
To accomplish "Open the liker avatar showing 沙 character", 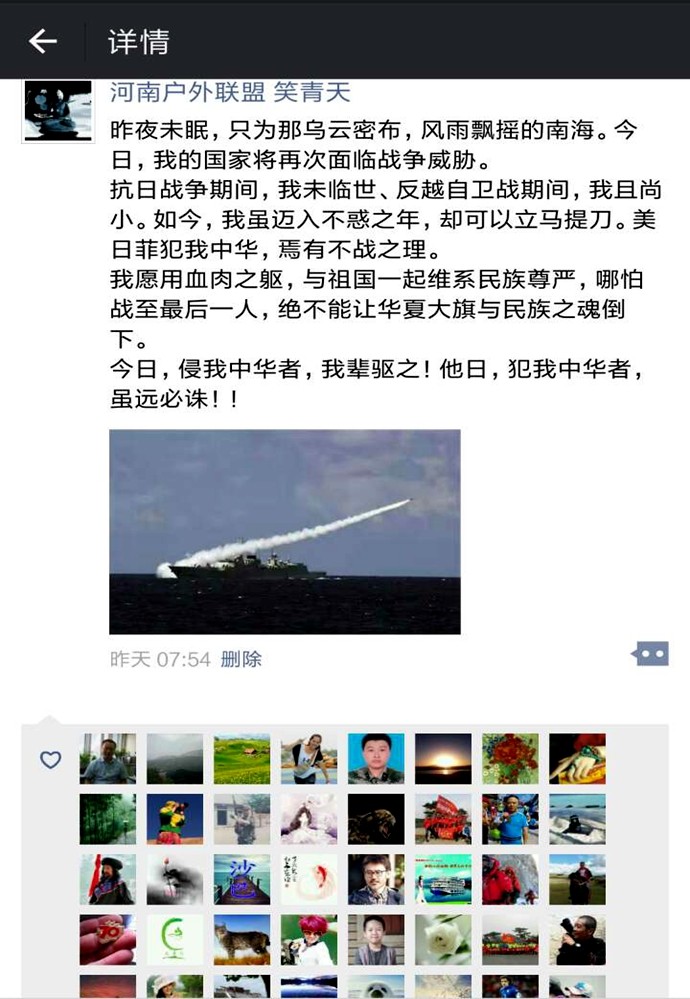I will coord(242,879).
